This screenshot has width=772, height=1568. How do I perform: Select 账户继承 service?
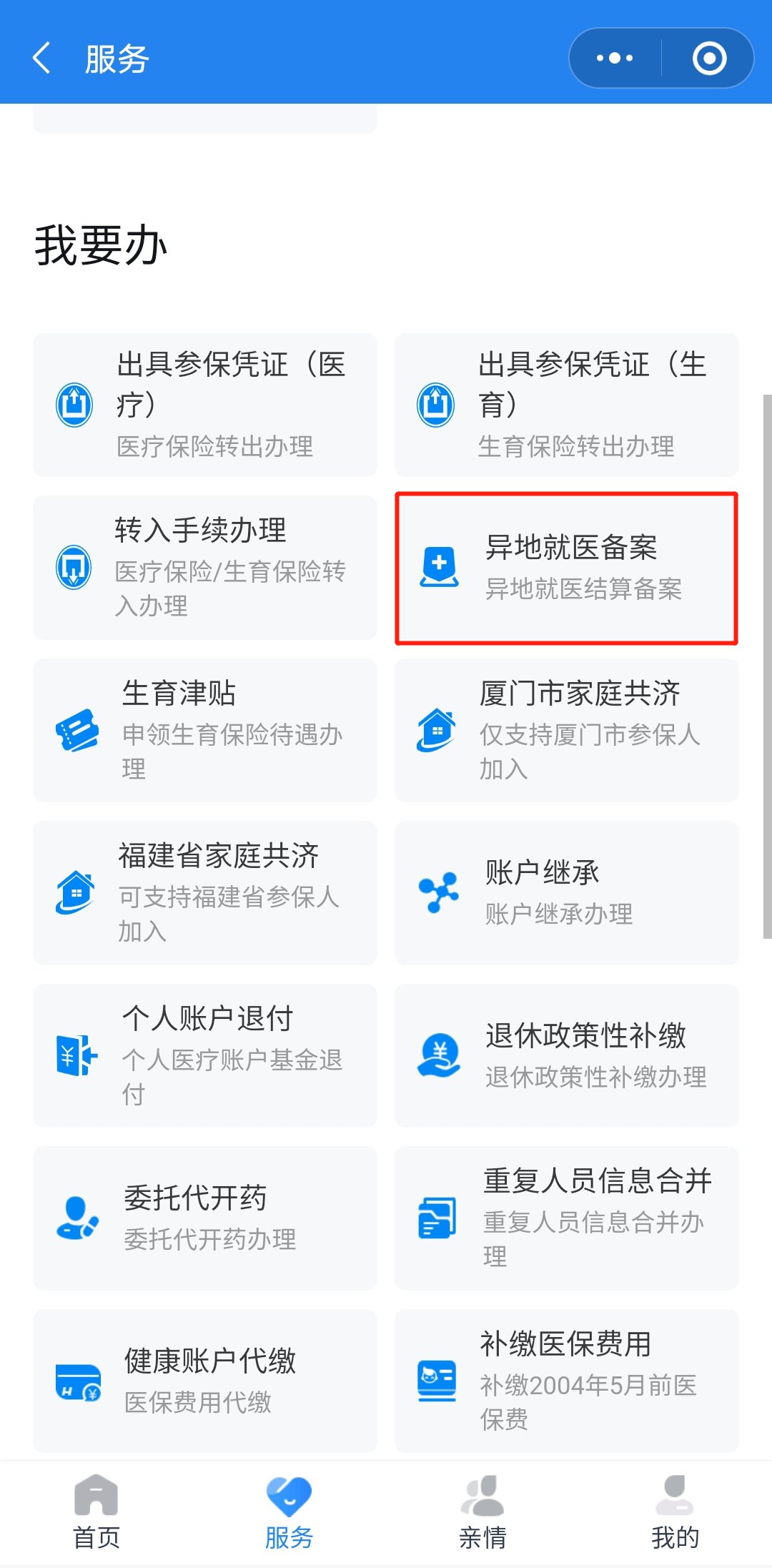(566, 892)
